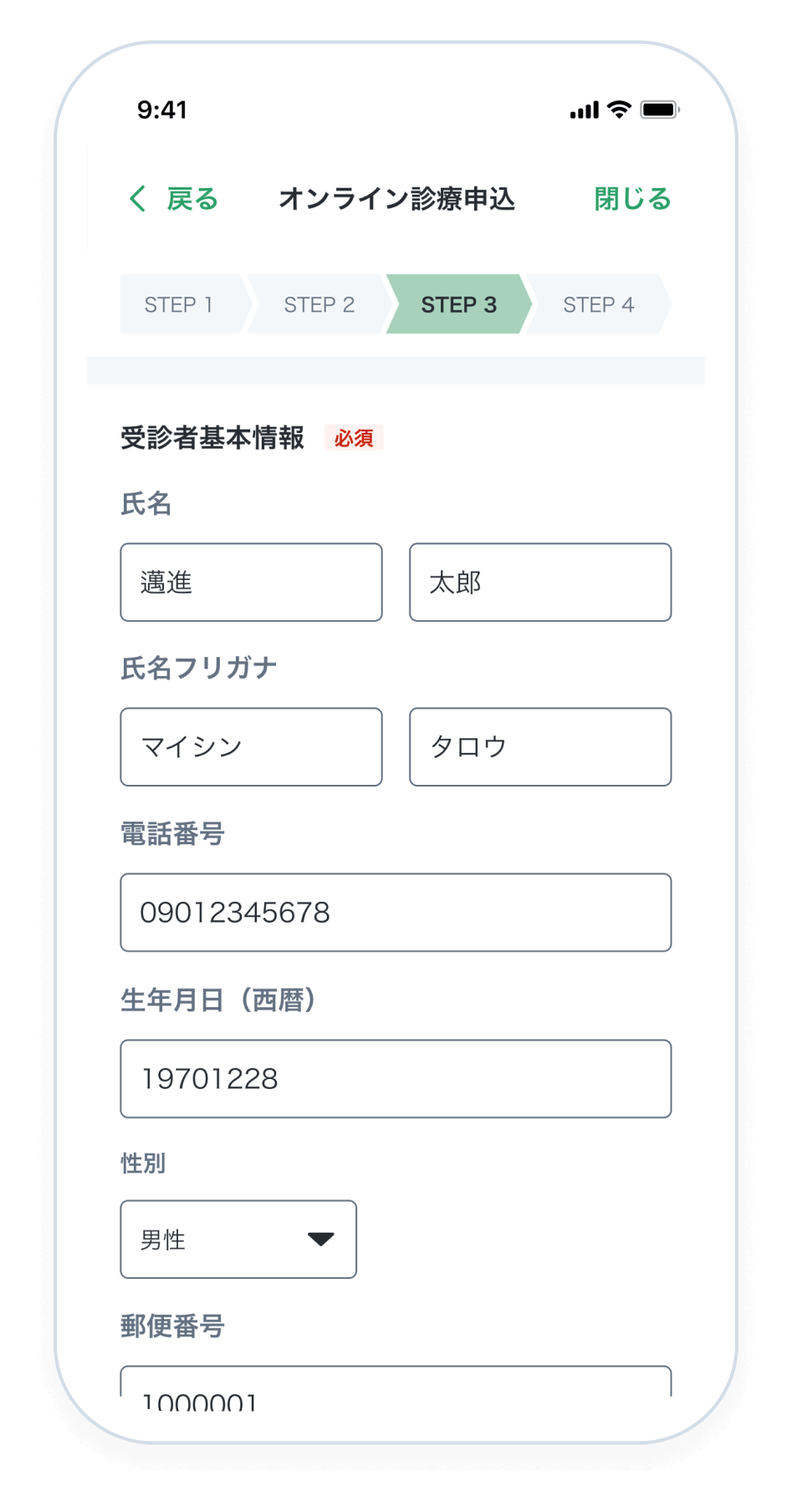
Task: Close the form with 閉じる
Action: click(x=632, y=199)
